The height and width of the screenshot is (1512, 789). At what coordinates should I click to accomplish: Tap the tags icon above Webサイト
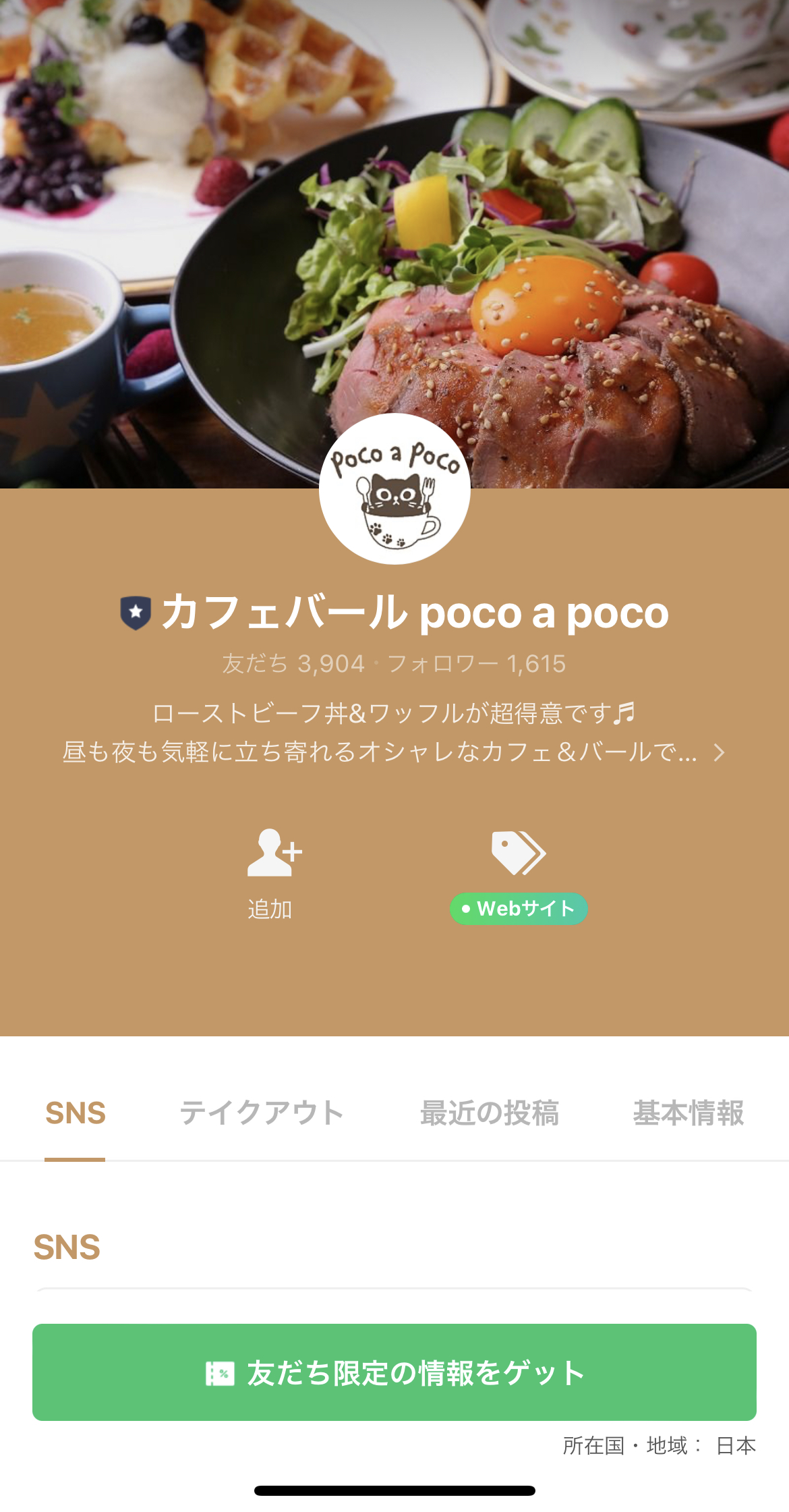tap(518, 852)
